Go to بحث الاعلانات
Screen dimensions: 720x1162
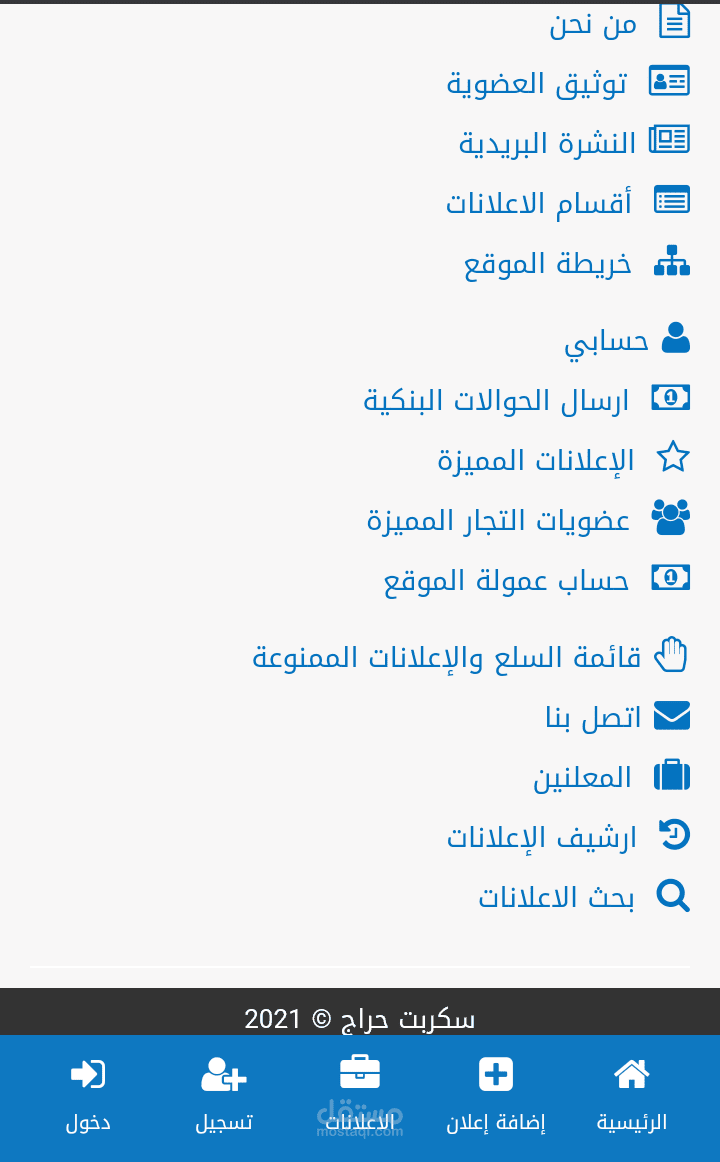click(556, 897)
